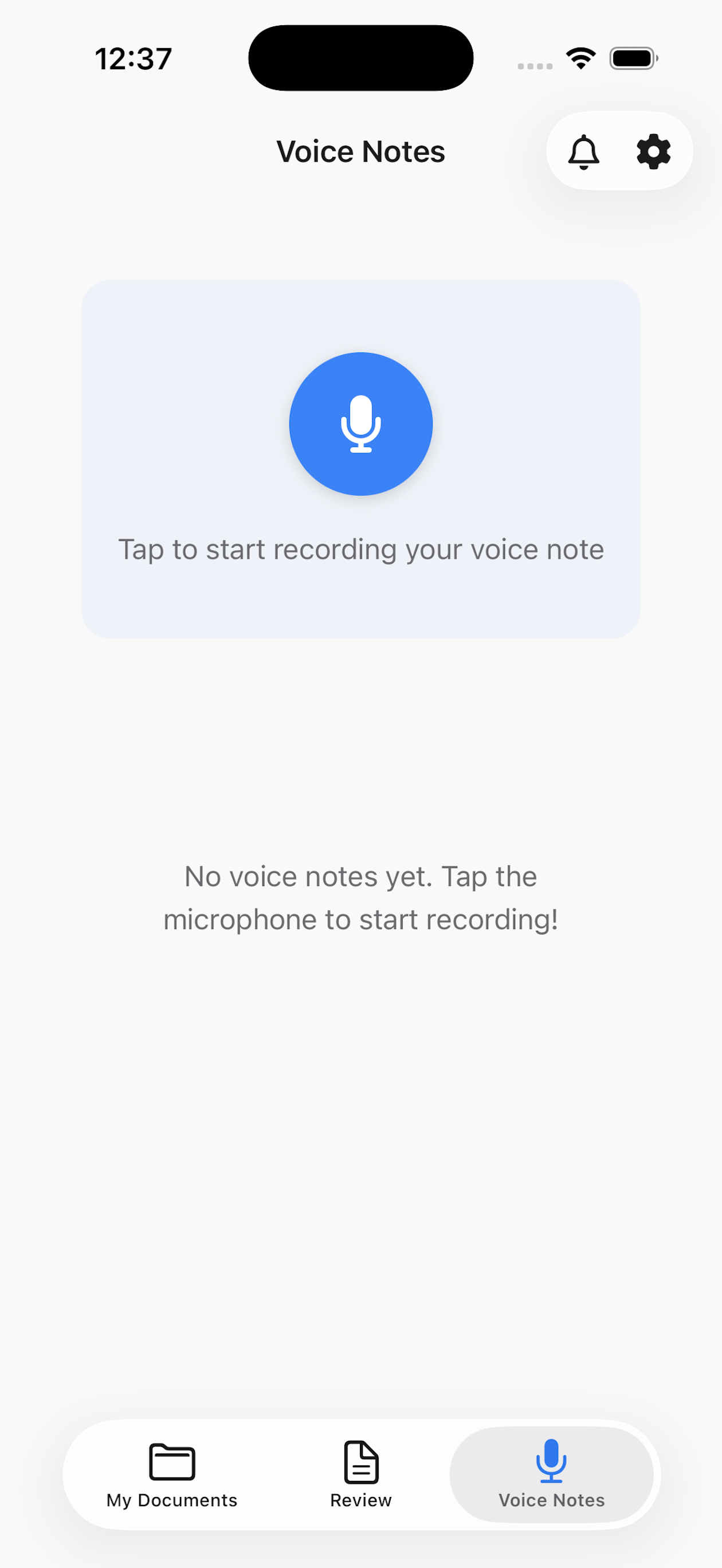Viewport: 722px width, 1568px height.
Task: Start recording with the blue microphone button
Action: [x=360, y=424]
